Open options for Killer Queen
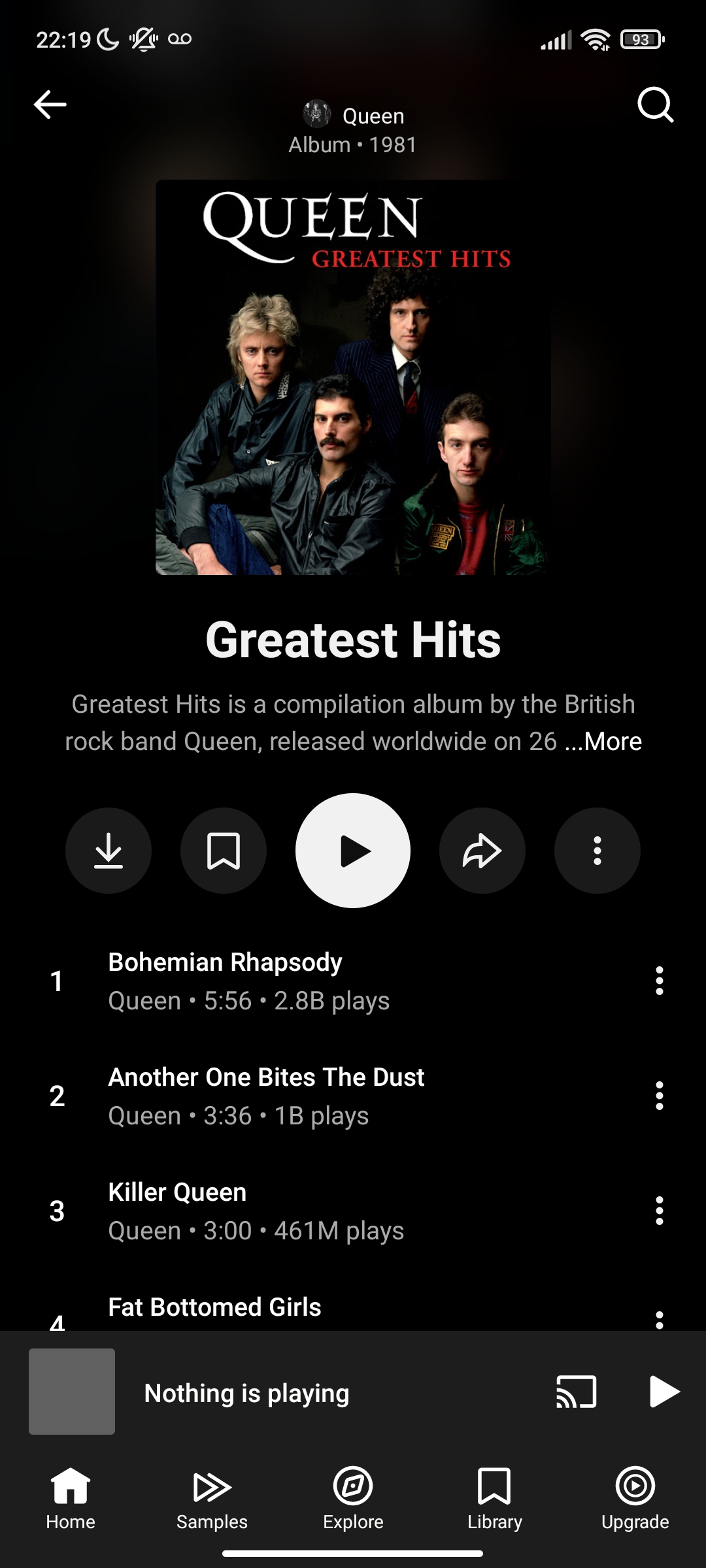 pos(659,1211)
